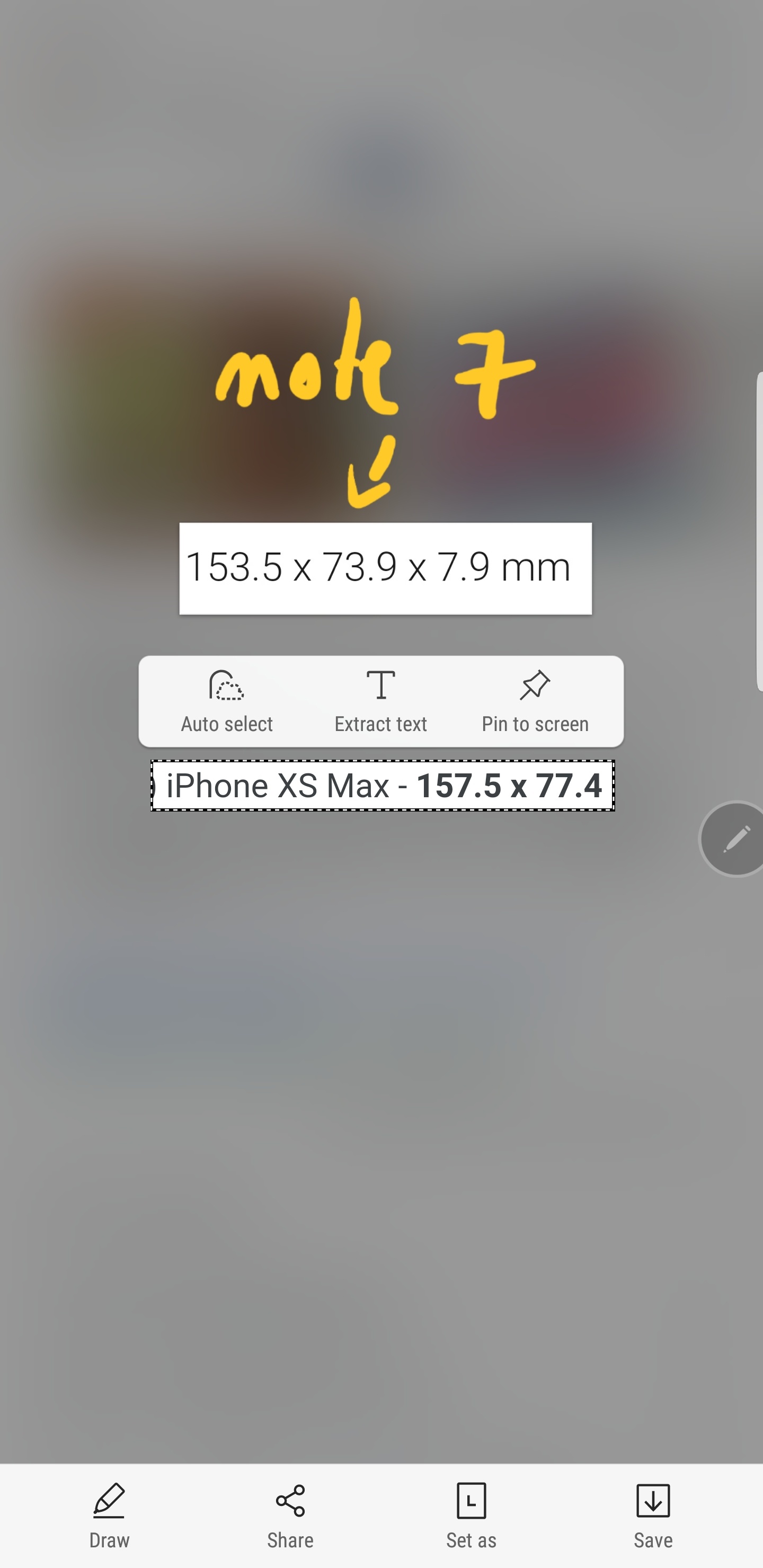763x1568 pixels.
Task: Save the captured selection
Action: click(x=653, y=1516)
